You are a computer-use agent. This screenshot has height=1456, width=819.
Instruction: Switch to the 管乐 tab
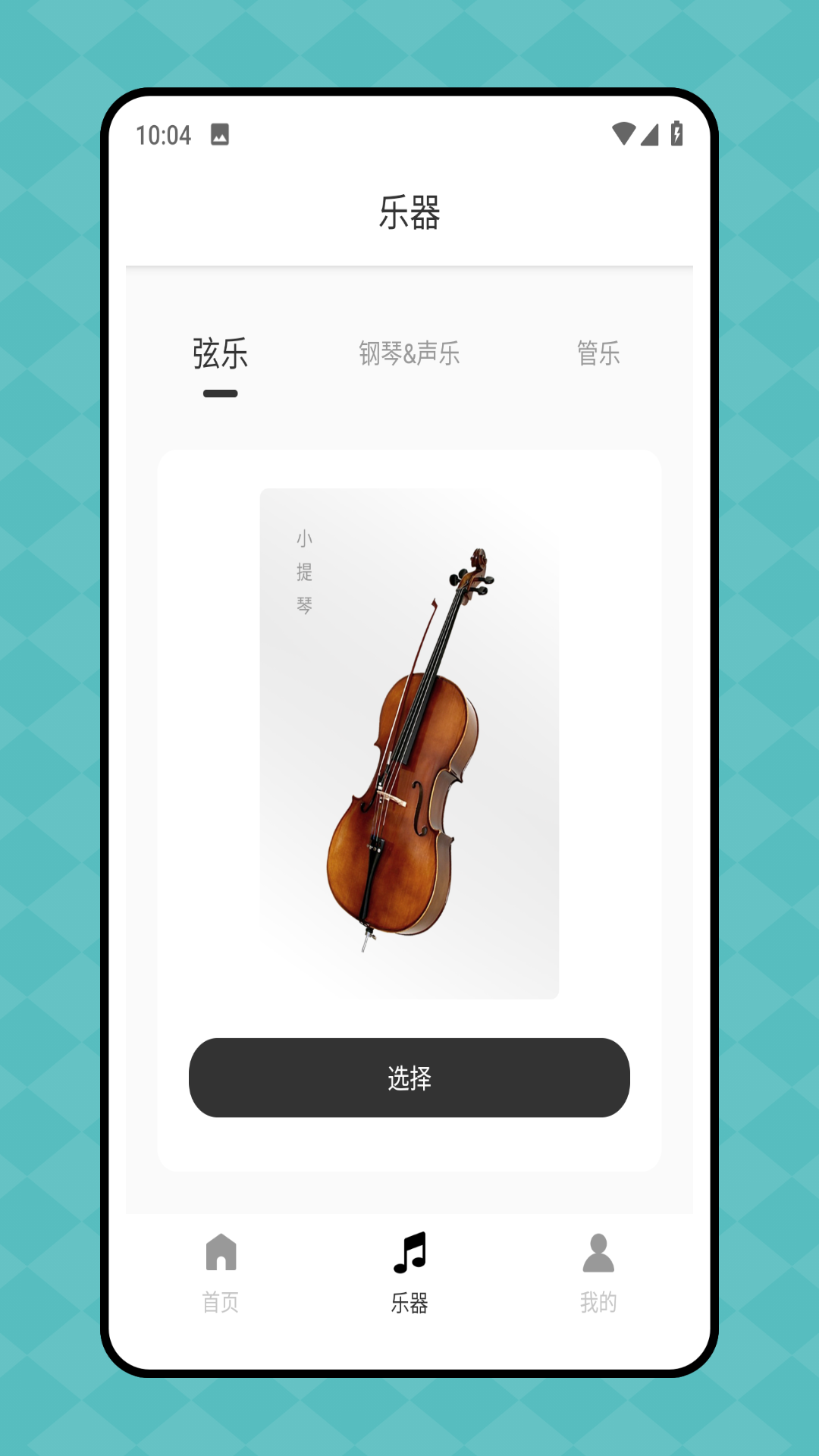598,354
